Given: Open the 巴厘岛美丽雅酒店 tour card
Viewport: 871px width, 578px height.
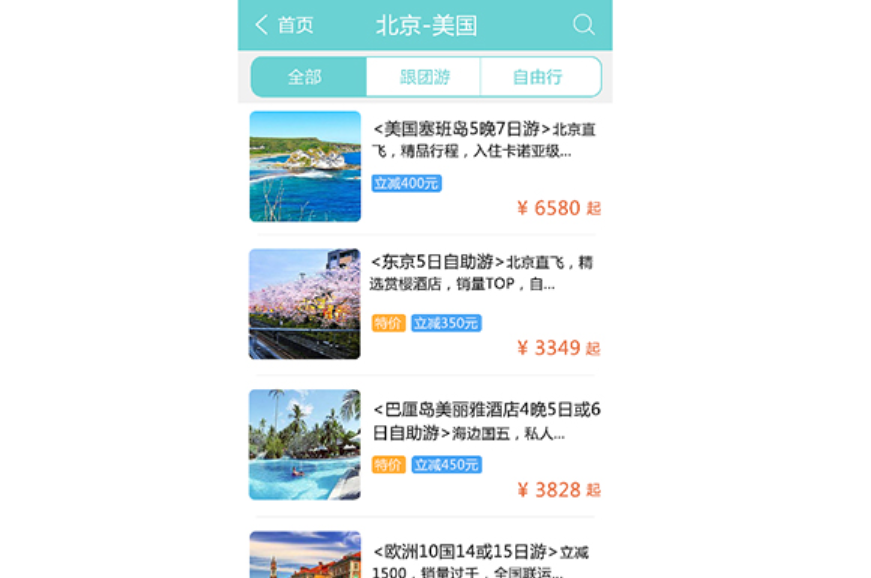Looking at the screenshot, I should tap(425, 445).
